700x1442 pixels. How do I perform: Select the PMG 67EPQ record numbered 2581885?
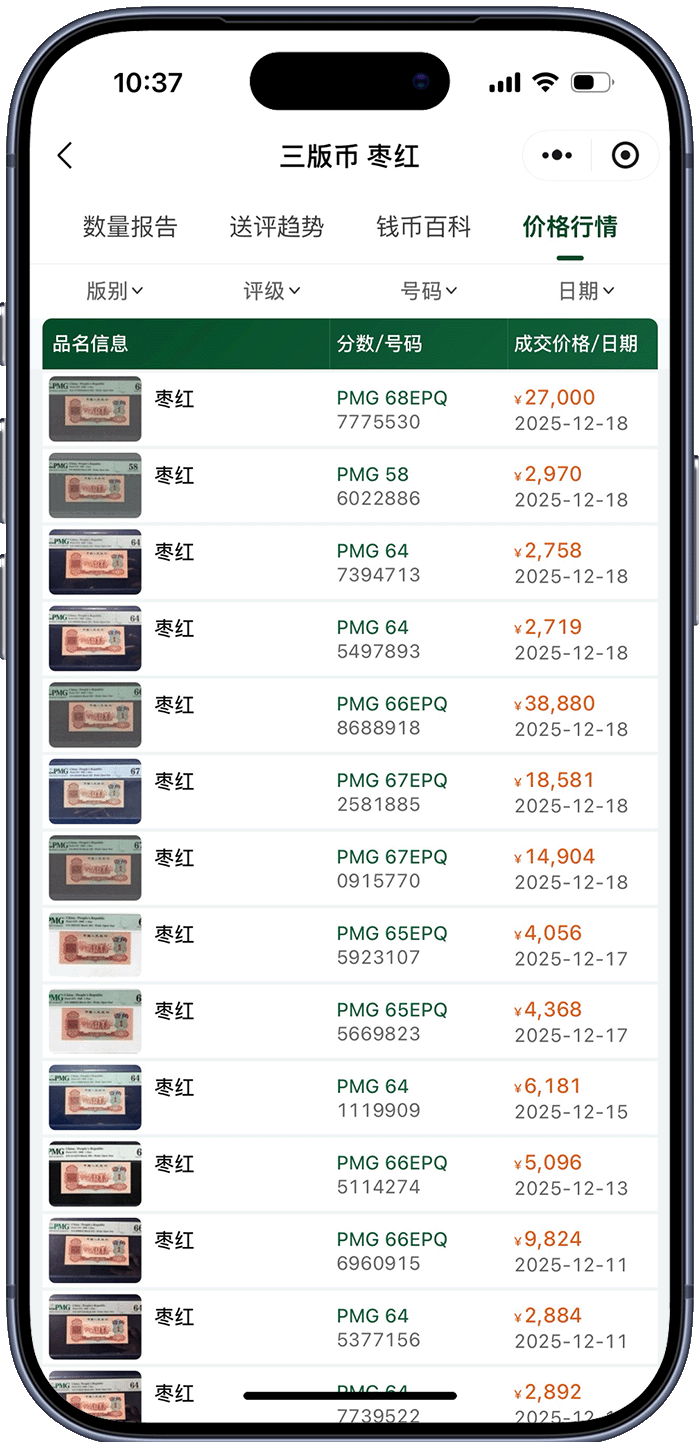(x=350, y=792)
